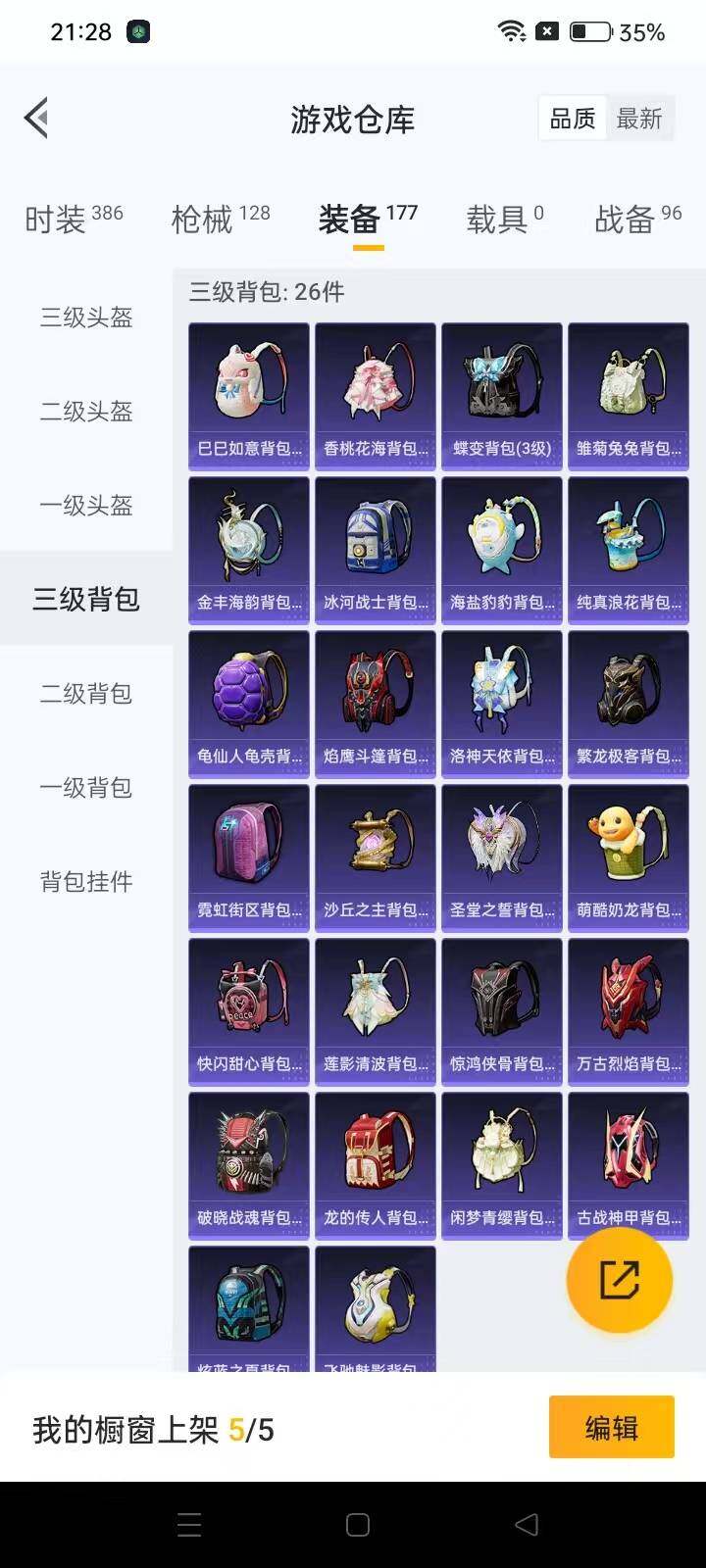Image resolution: width=706 pixels, height=1568 pixels.
Task: Go back using the top-left arrow
Action: click(x=37, y=119)
